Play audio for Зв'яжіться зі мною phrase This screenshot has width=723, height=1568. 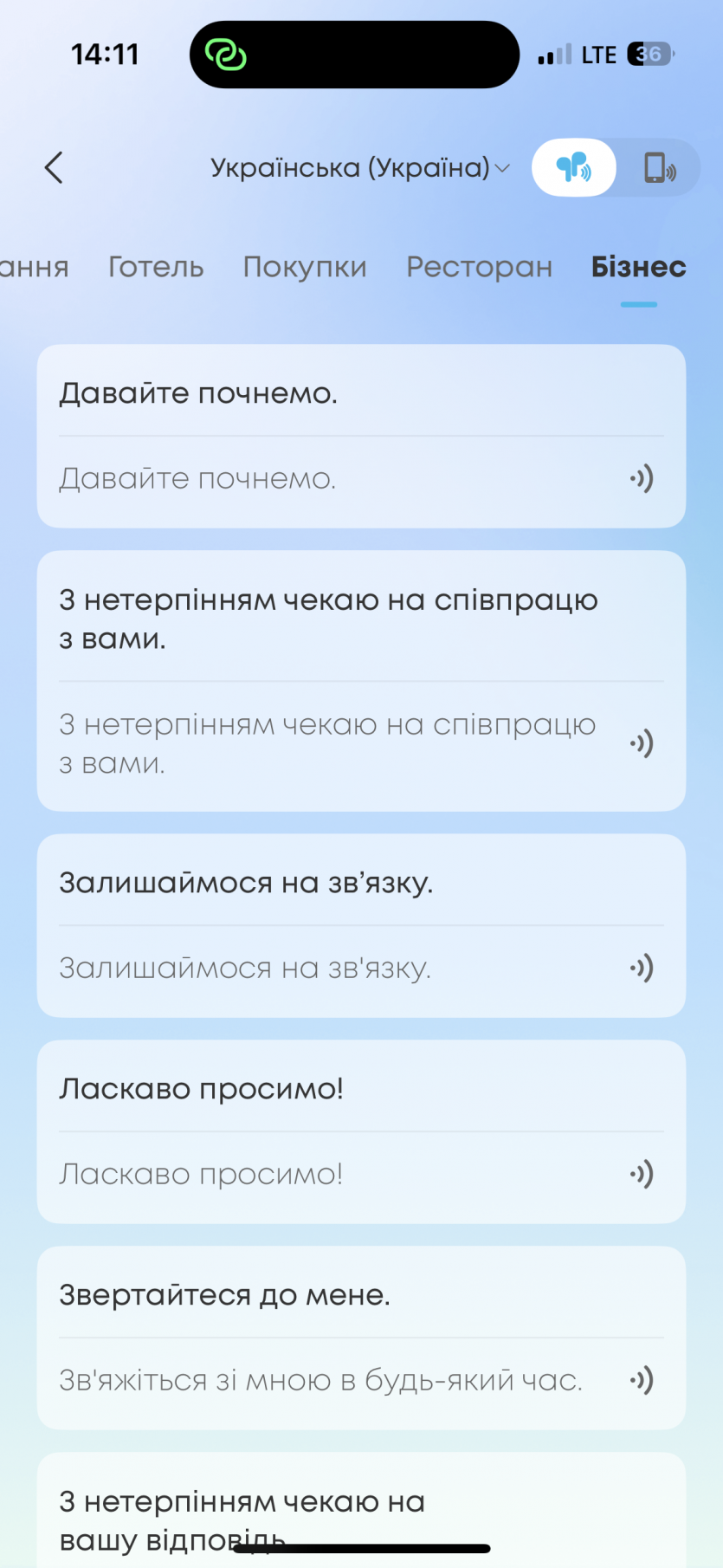tap(642, 1380)
